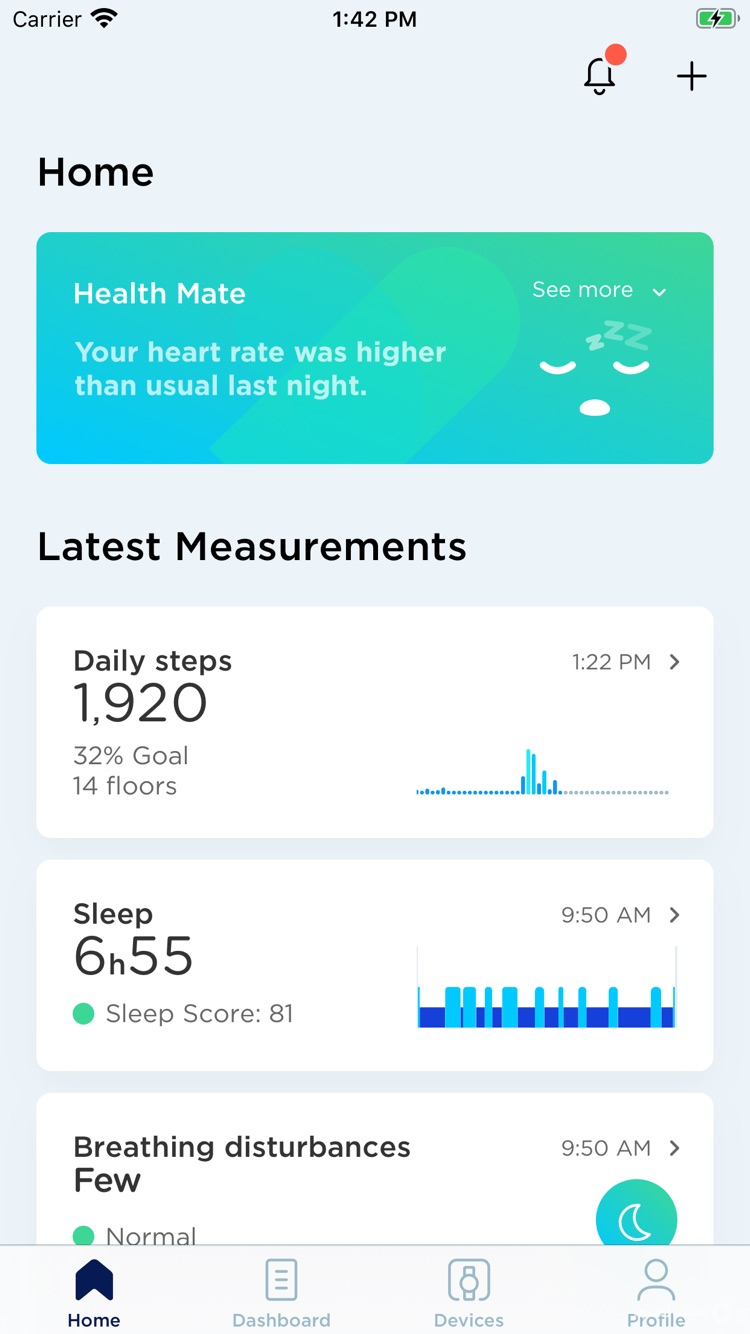
Task: Tap the blue daily steps bar chart
Action: point(543,775)
